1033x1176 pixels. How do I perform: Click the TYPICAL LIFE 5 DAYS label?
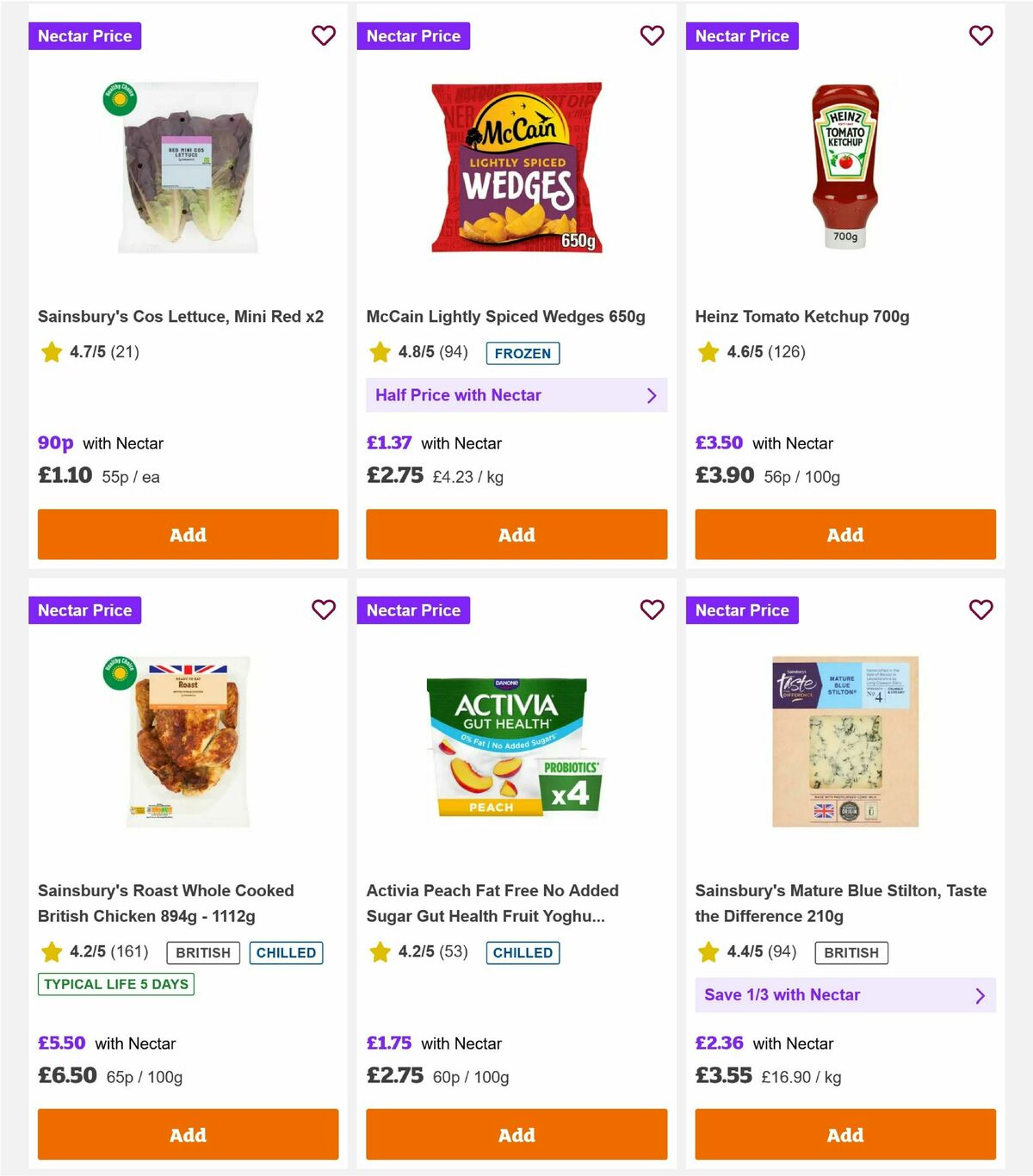[114, 984]
